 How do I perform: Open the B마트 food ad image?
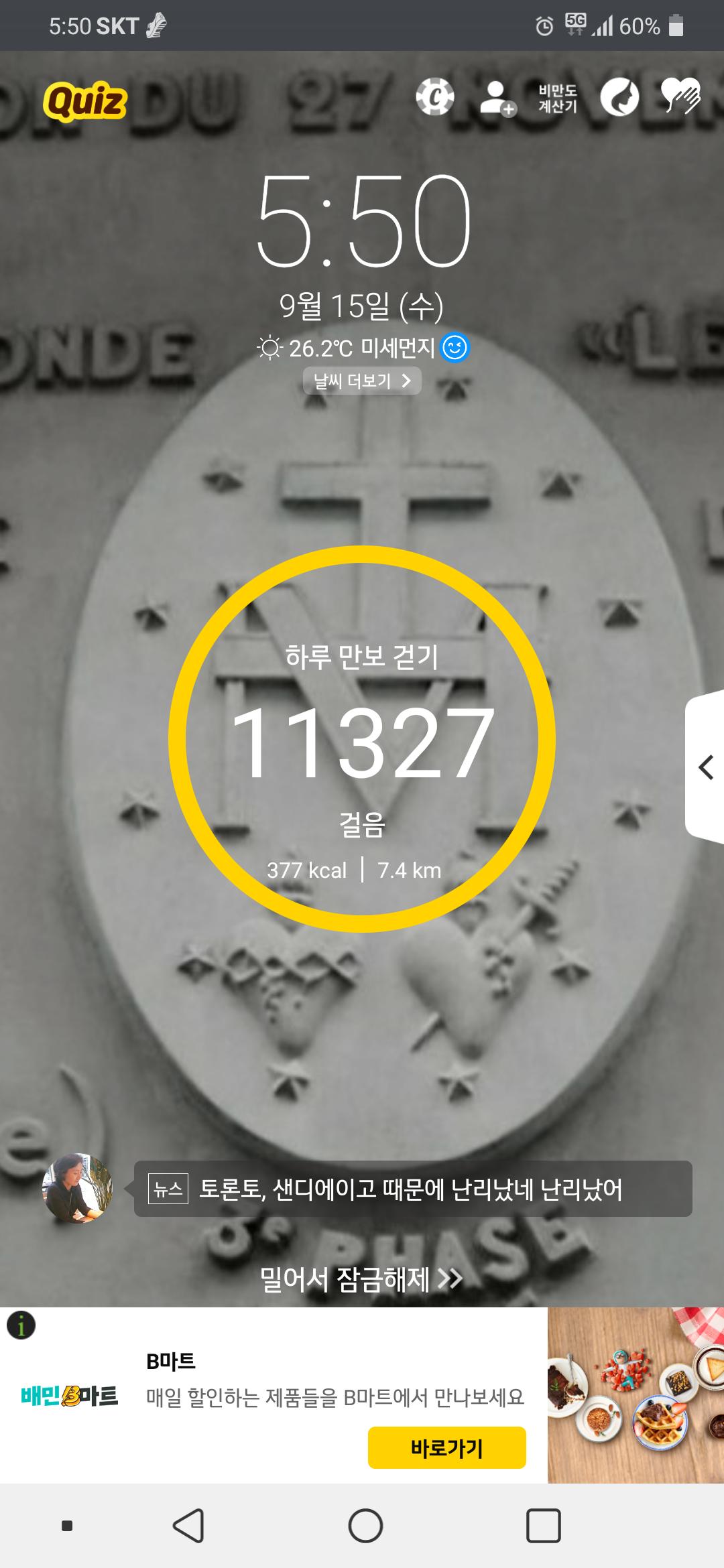(635, 1395)
